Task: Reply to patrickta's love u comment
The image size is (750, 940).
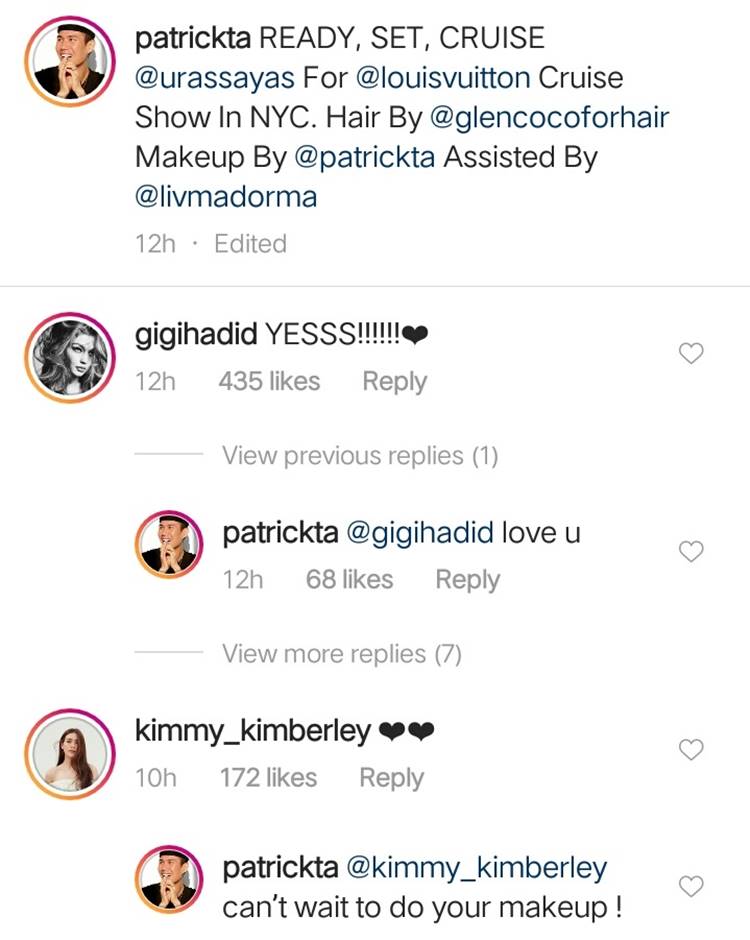Action: point(467,580)
